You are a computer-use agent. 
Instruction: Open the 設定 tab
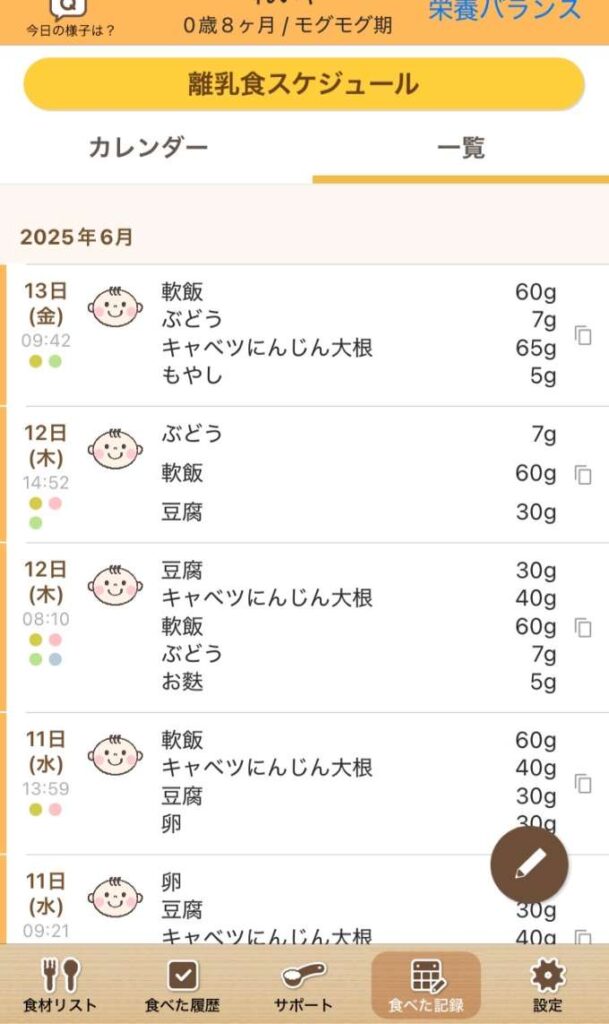tap(547, 985)
